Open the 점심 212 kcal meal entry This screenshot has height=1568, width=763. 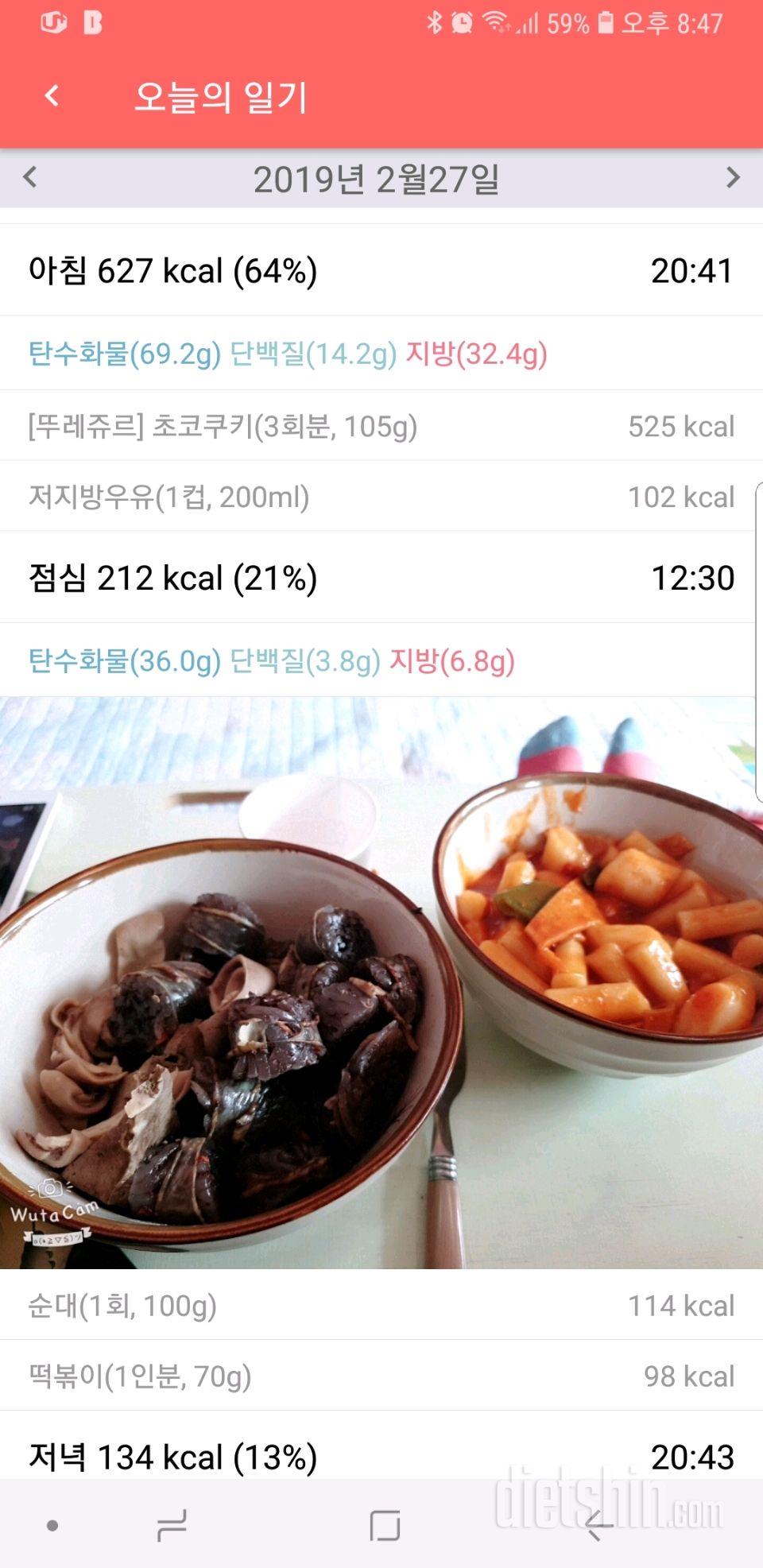point(380,578)
